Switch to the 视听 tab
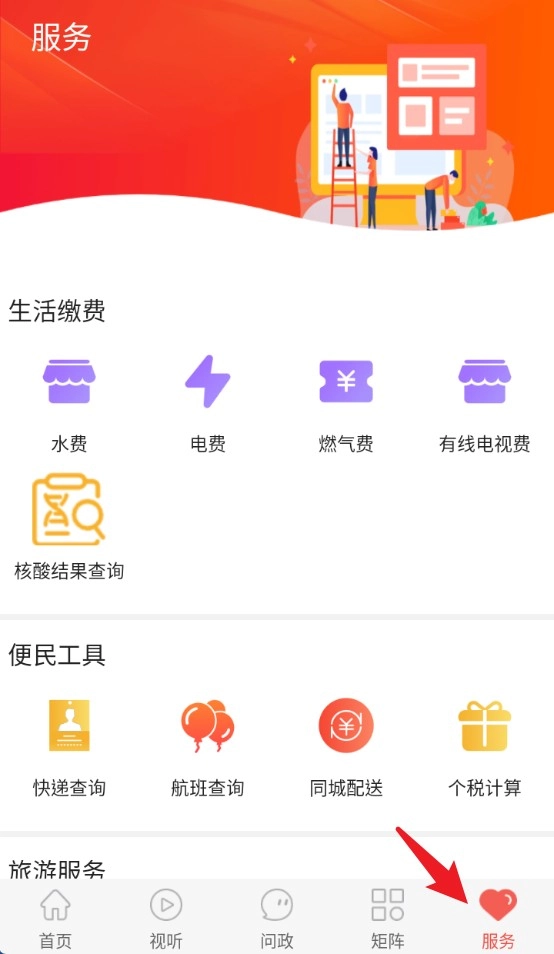554x954 pixels. (x=166, y=917)
